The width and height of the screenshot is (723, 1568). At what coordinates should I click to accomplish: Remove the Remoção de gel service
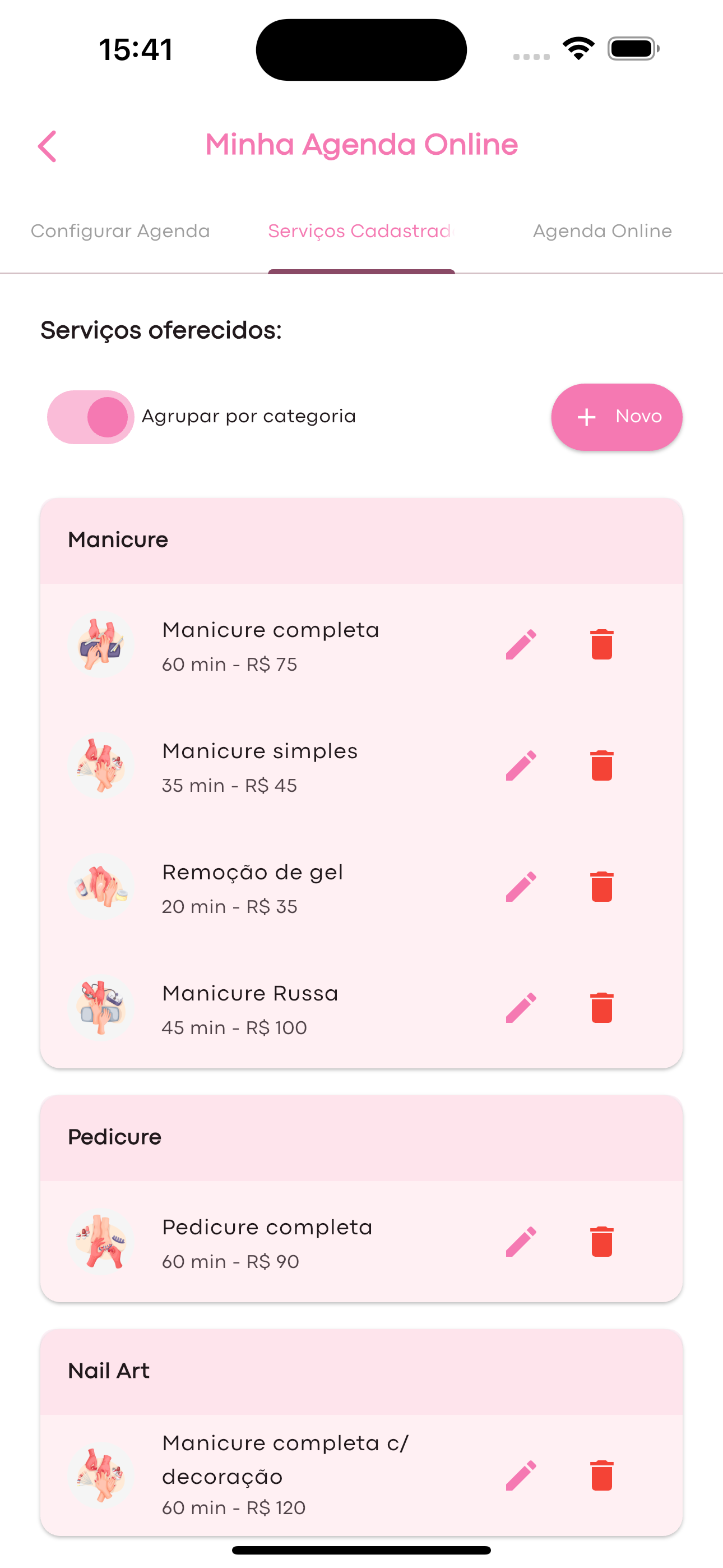(602, 887)
